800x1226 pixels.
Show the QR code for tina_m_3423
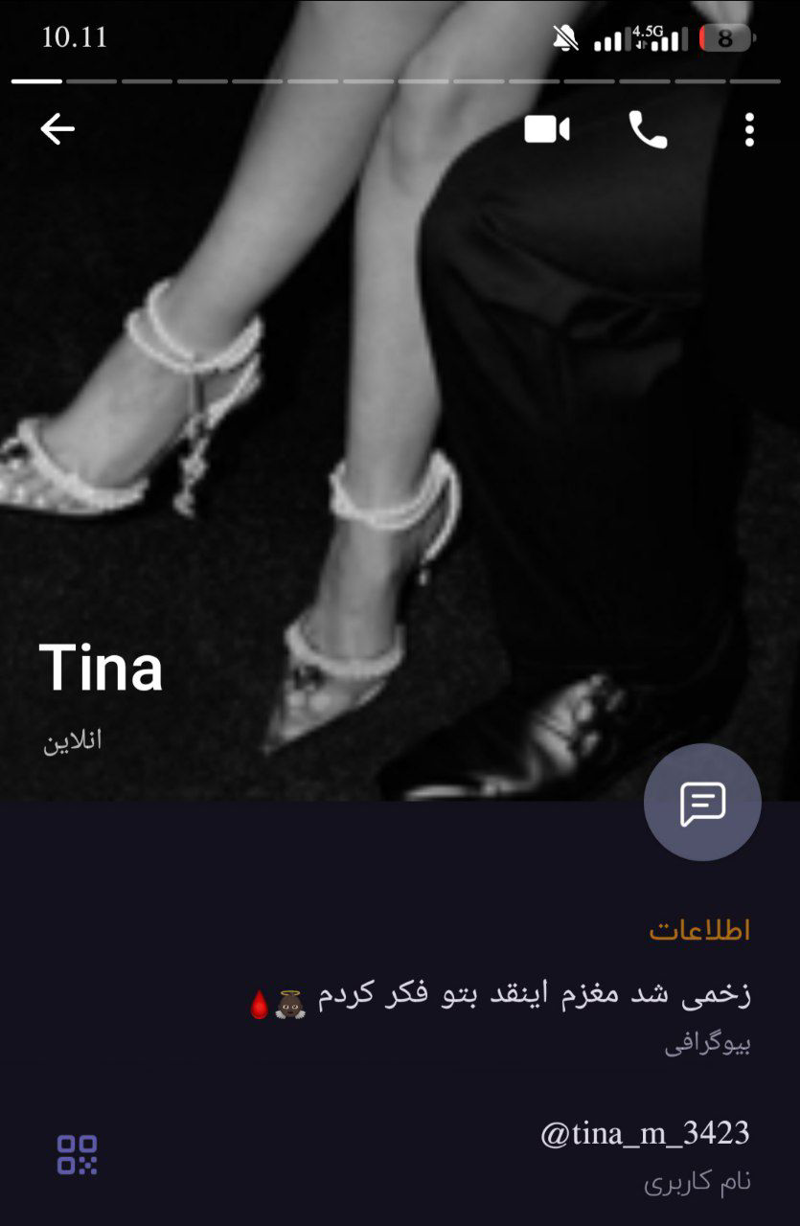click(77, 1154)
